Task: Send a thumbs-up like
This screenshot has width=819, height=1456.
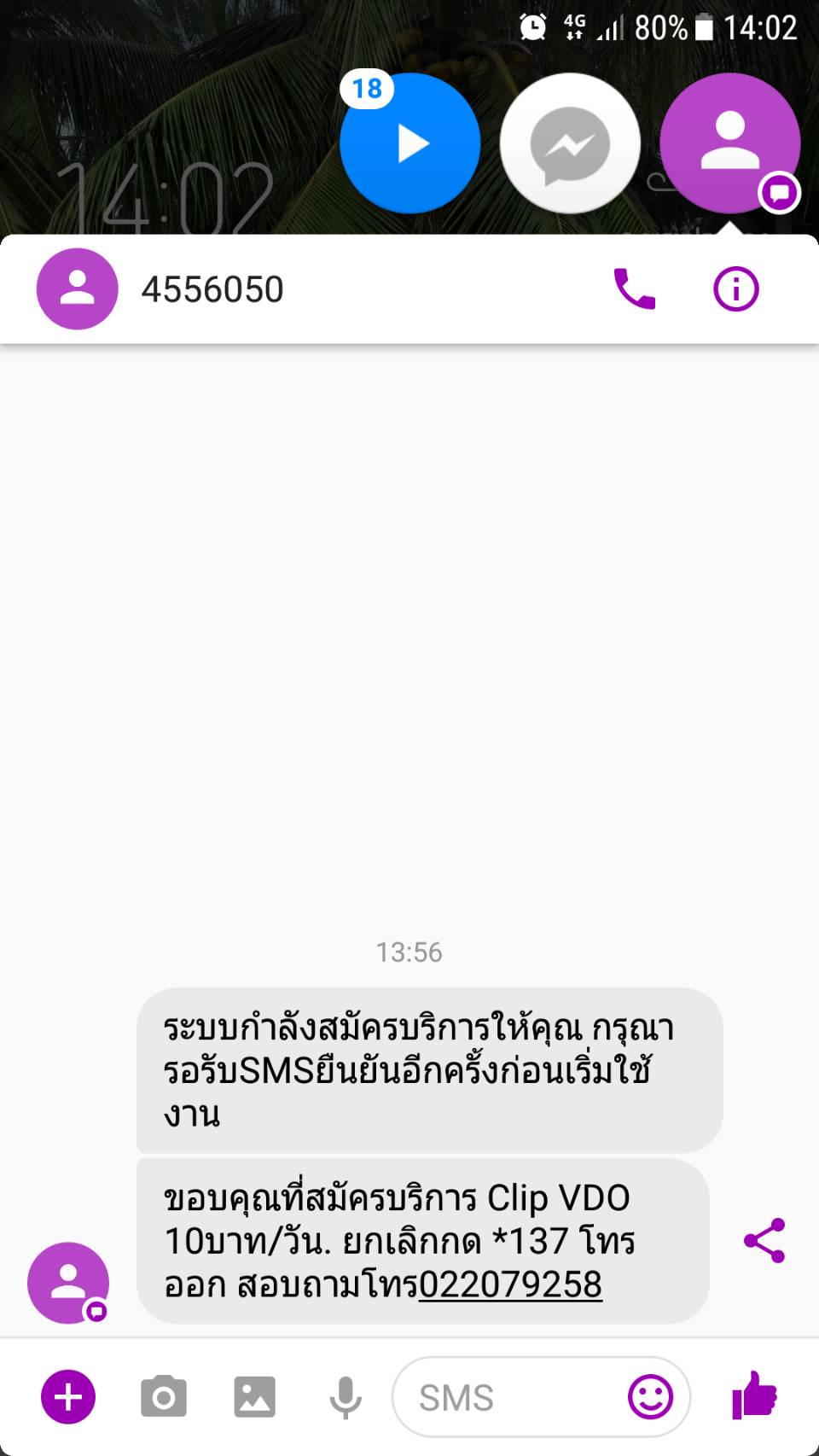Action: 755,1395
